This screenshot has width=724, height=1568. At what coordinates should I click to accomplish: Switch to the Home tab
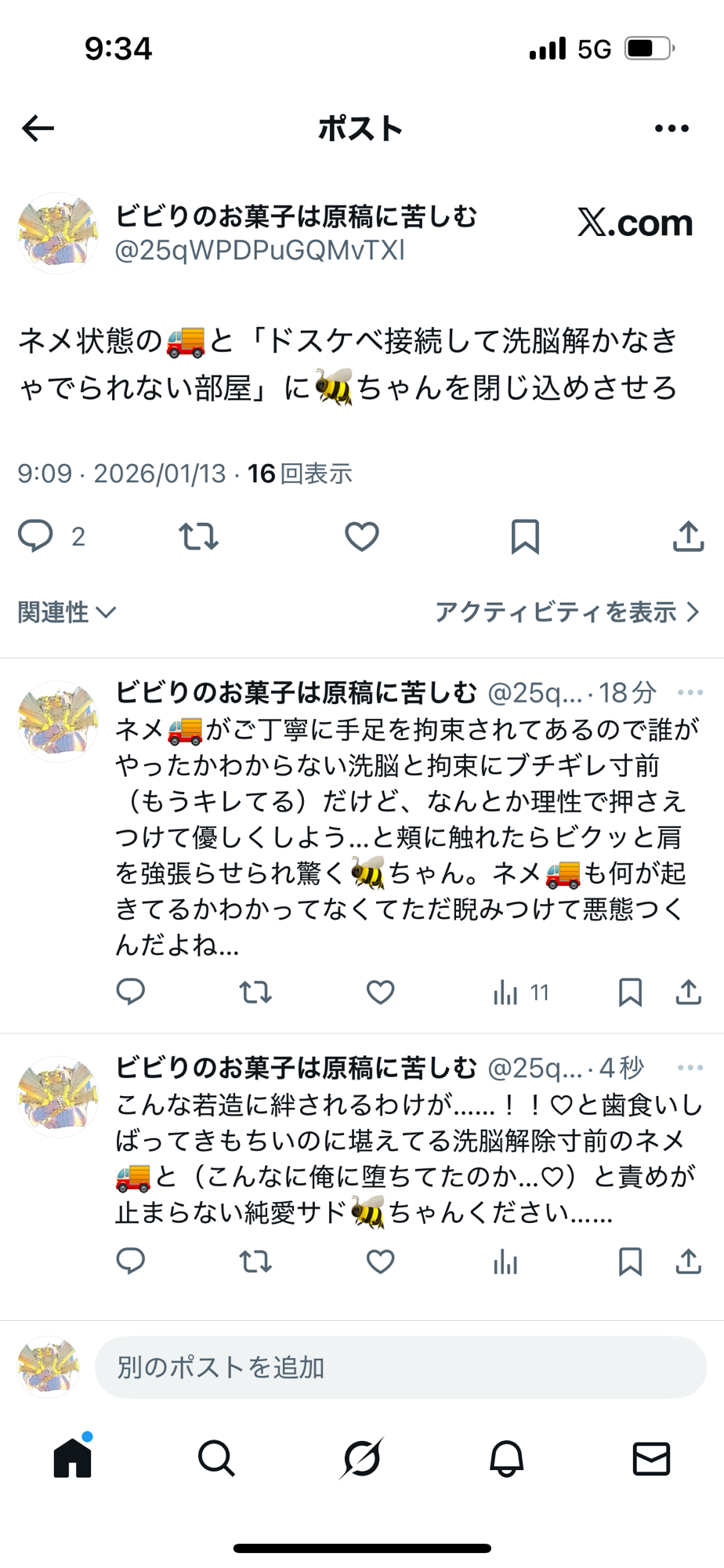pos(72,1458)
